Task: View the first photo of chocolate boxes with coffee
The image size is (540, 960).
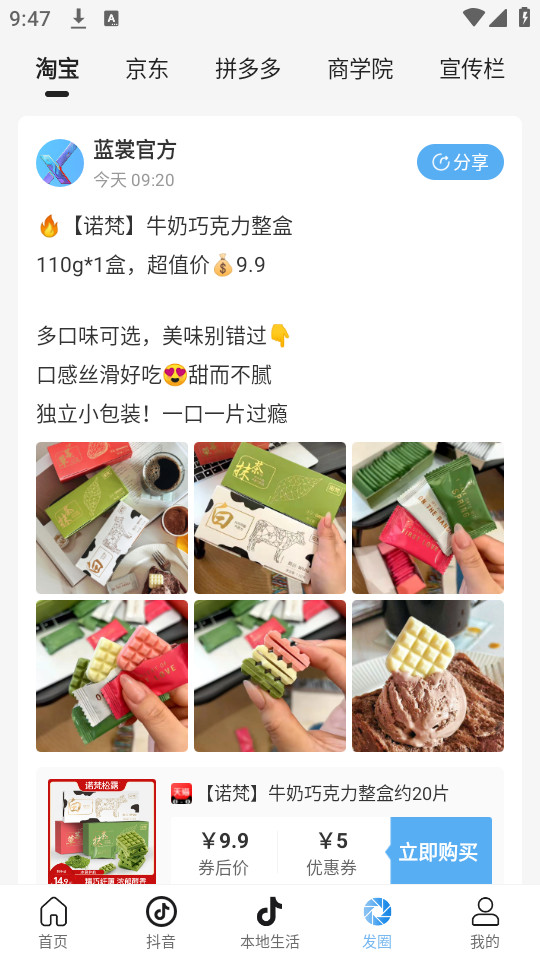Action: tap(112, 518)
